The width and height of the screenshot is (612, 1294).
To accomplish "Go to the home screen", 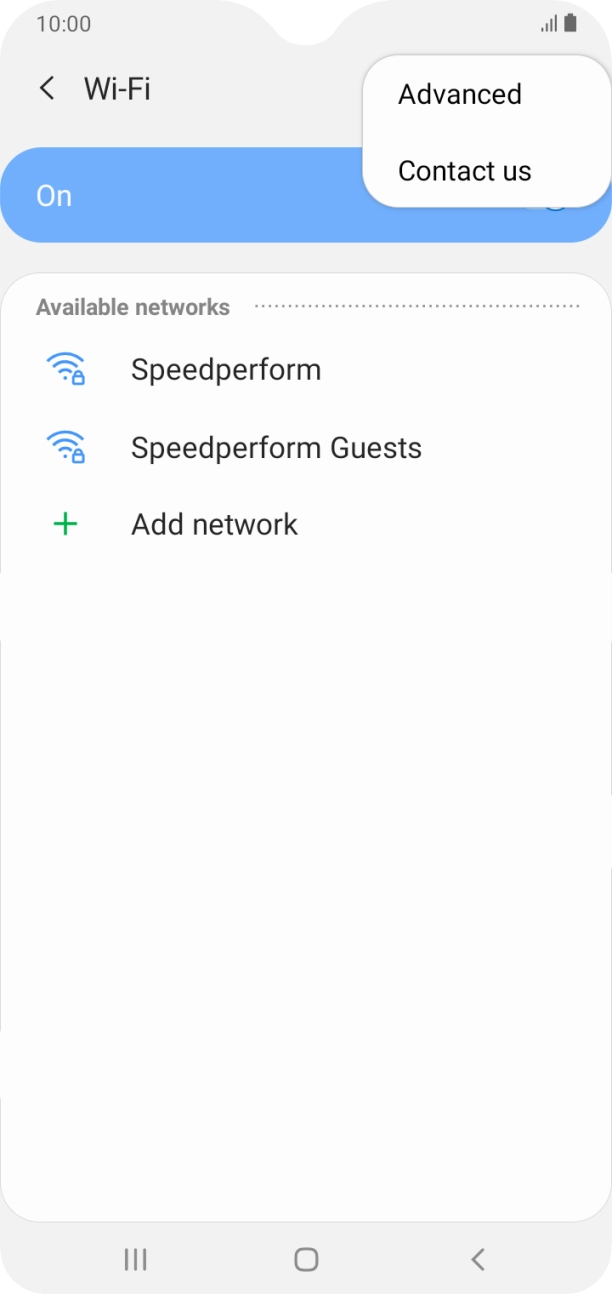I will tap(306, 1259).
